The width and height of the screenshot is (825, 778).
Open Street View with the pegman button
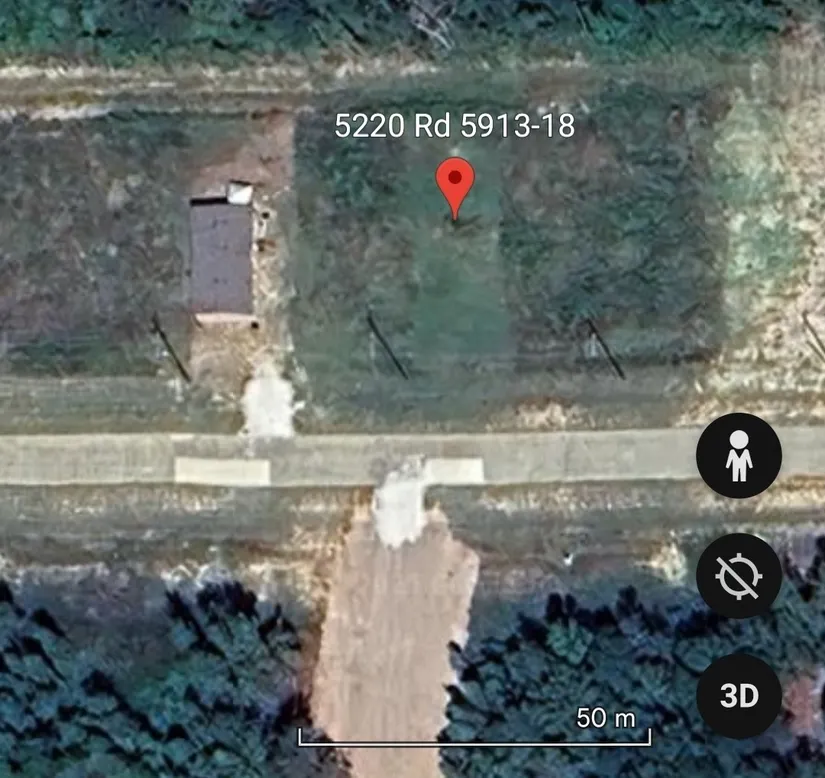[x=739, y=455]
